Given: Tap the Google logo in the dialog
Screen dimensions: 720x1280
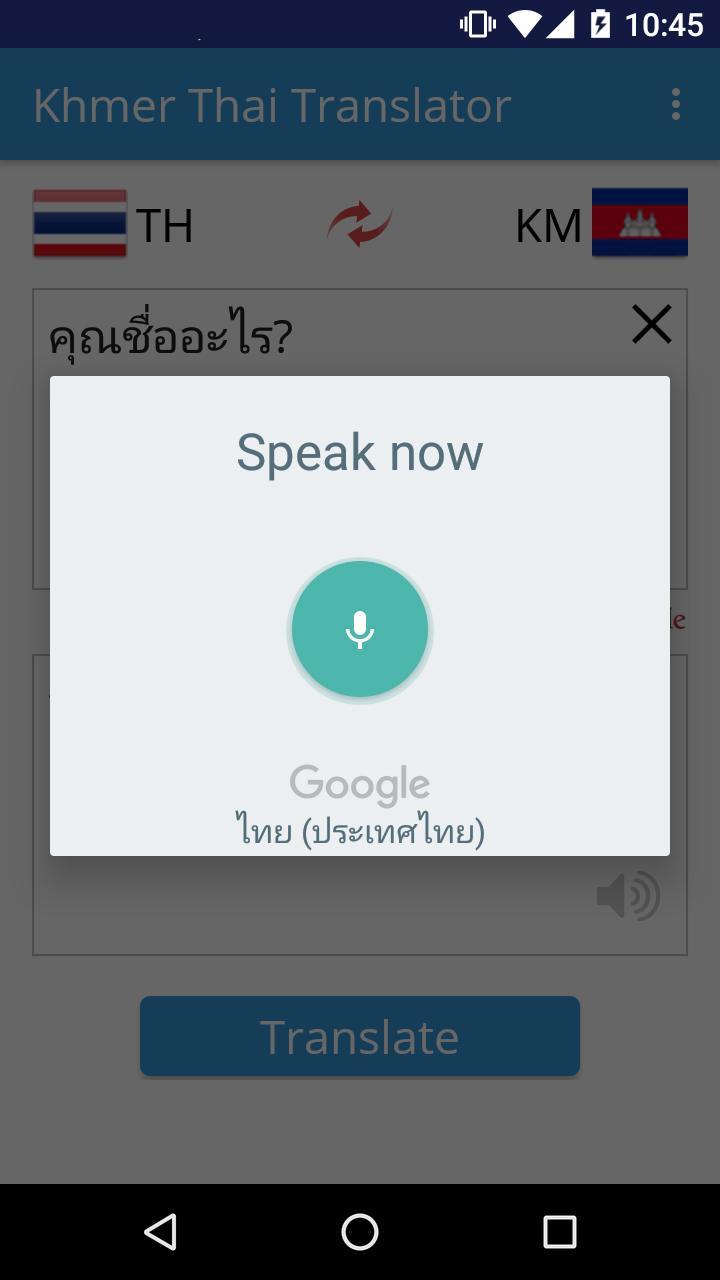Looking at the screenshot, I should pos(360,783).
